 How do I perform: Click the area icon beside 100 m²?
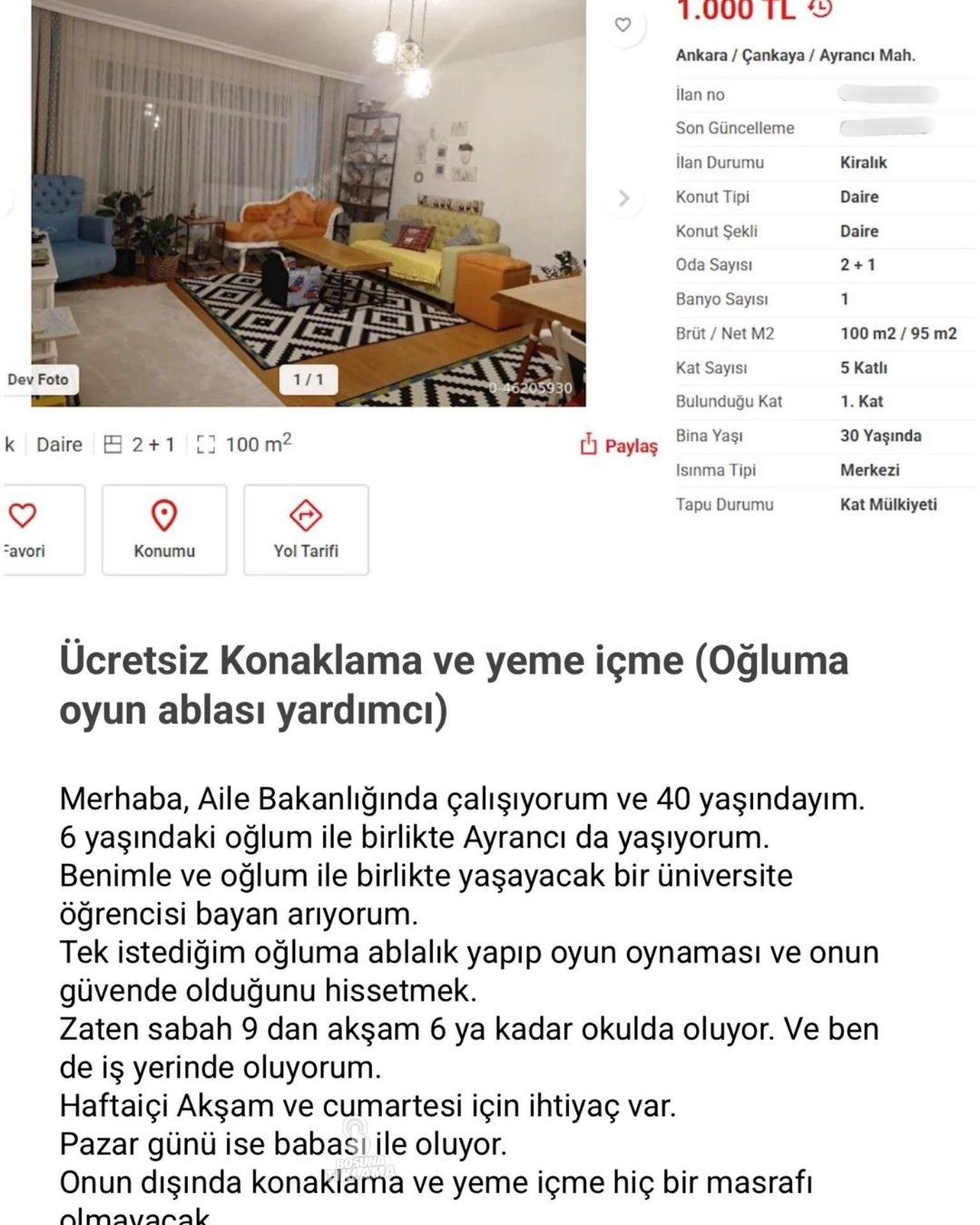pyautogui.click(x=207, y=443)
